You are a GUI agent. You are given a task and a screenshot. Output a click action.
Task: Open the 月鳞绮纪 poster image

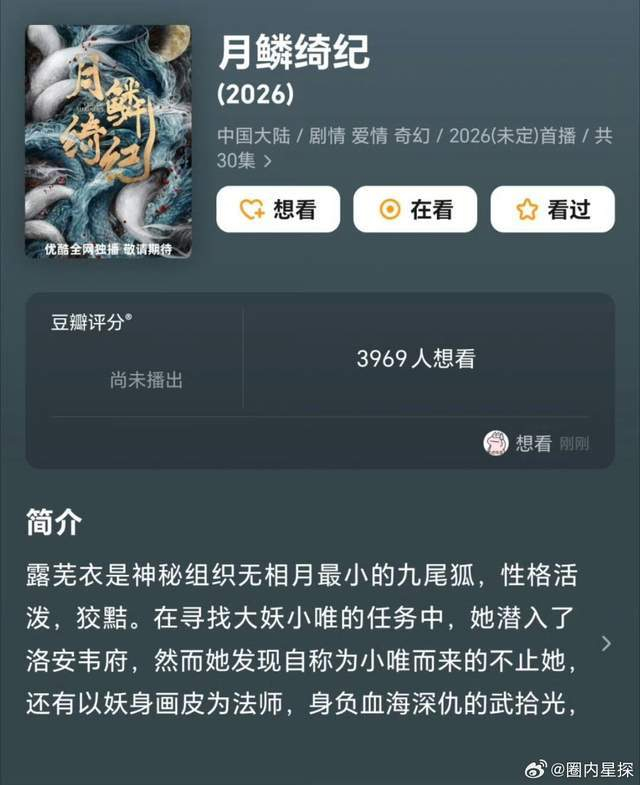108,141
